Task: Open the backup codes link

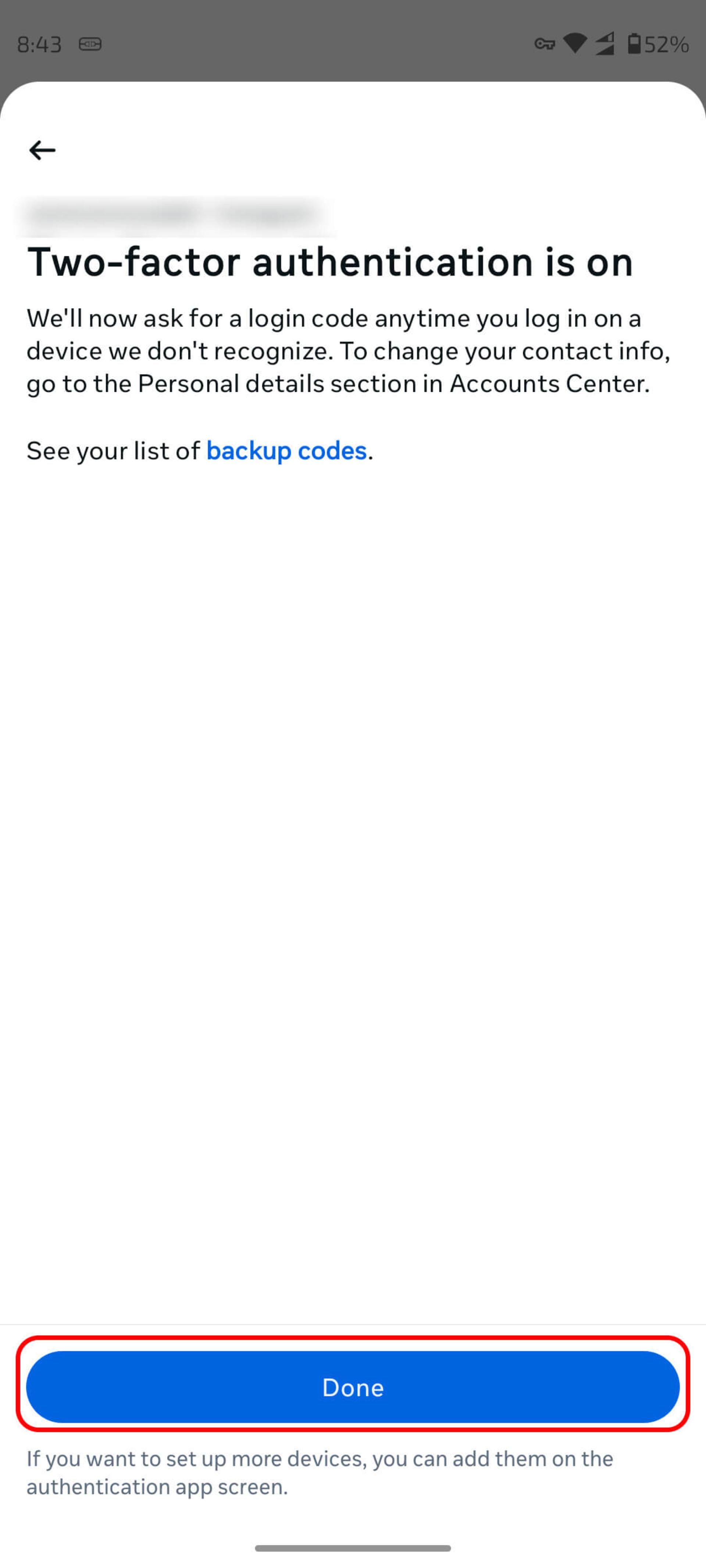Action: [286, 451]
